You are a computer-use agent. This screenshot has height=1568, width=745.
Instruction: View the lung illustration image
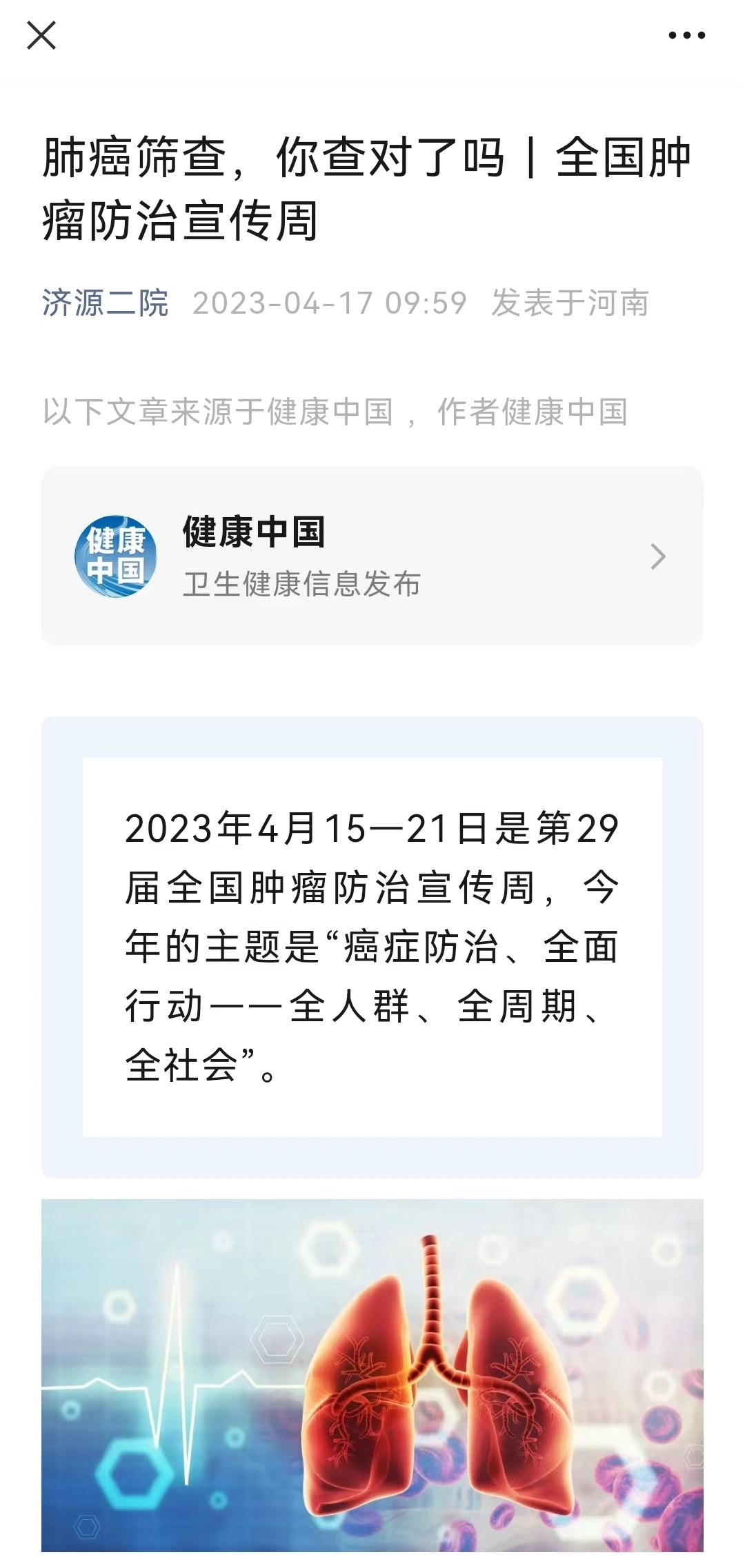pos(372,1375)
